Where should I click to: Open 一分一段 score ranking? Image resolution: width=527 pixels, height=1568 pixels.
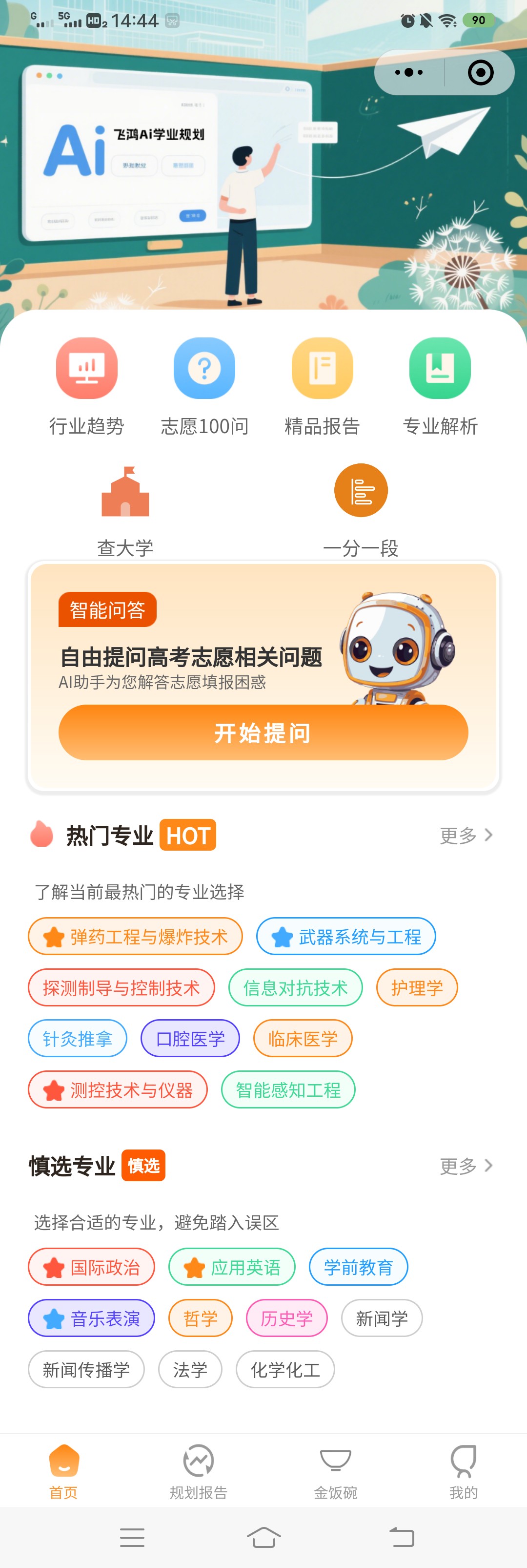pos(361,509)
